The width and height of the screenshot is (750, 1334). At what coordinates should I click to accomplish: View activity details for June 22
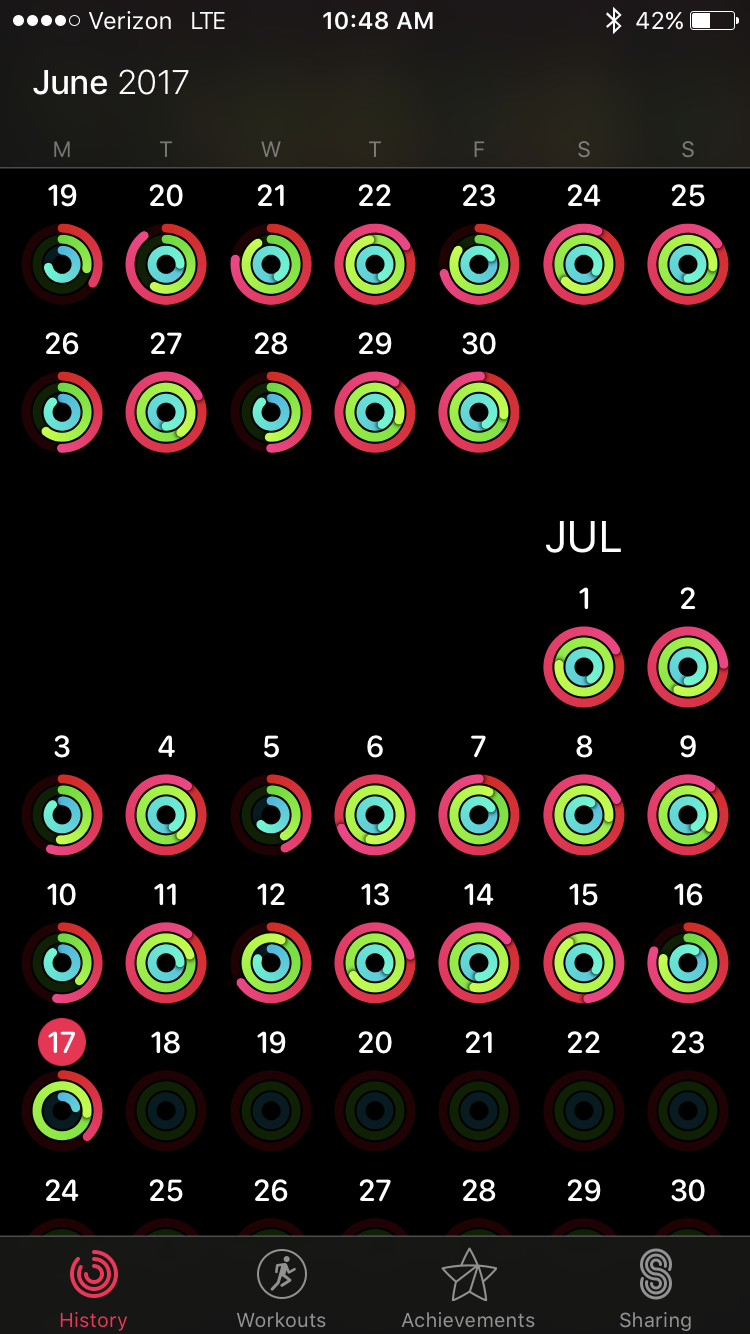pos(375,264)
